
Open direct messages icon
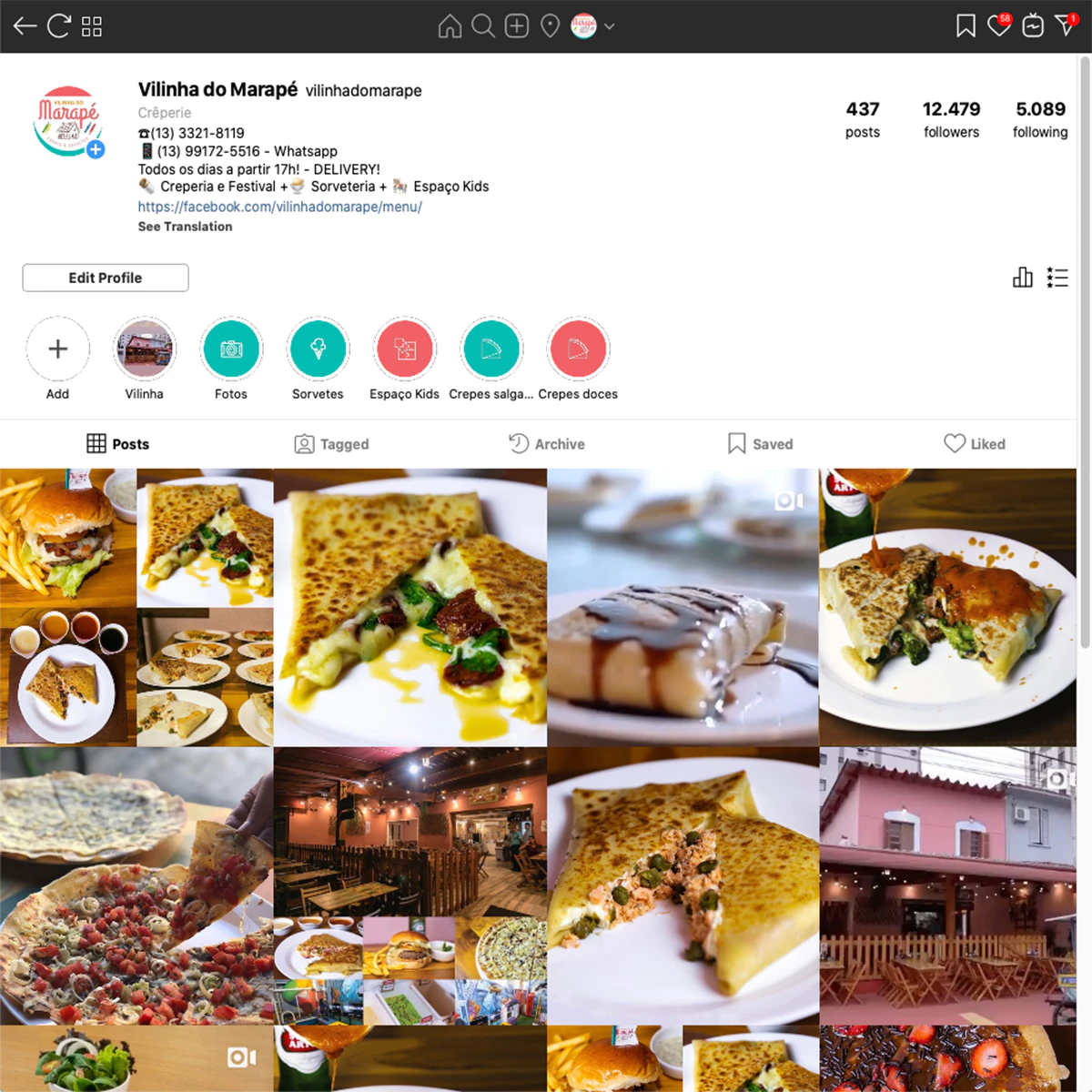click(x=1065, y=26)
